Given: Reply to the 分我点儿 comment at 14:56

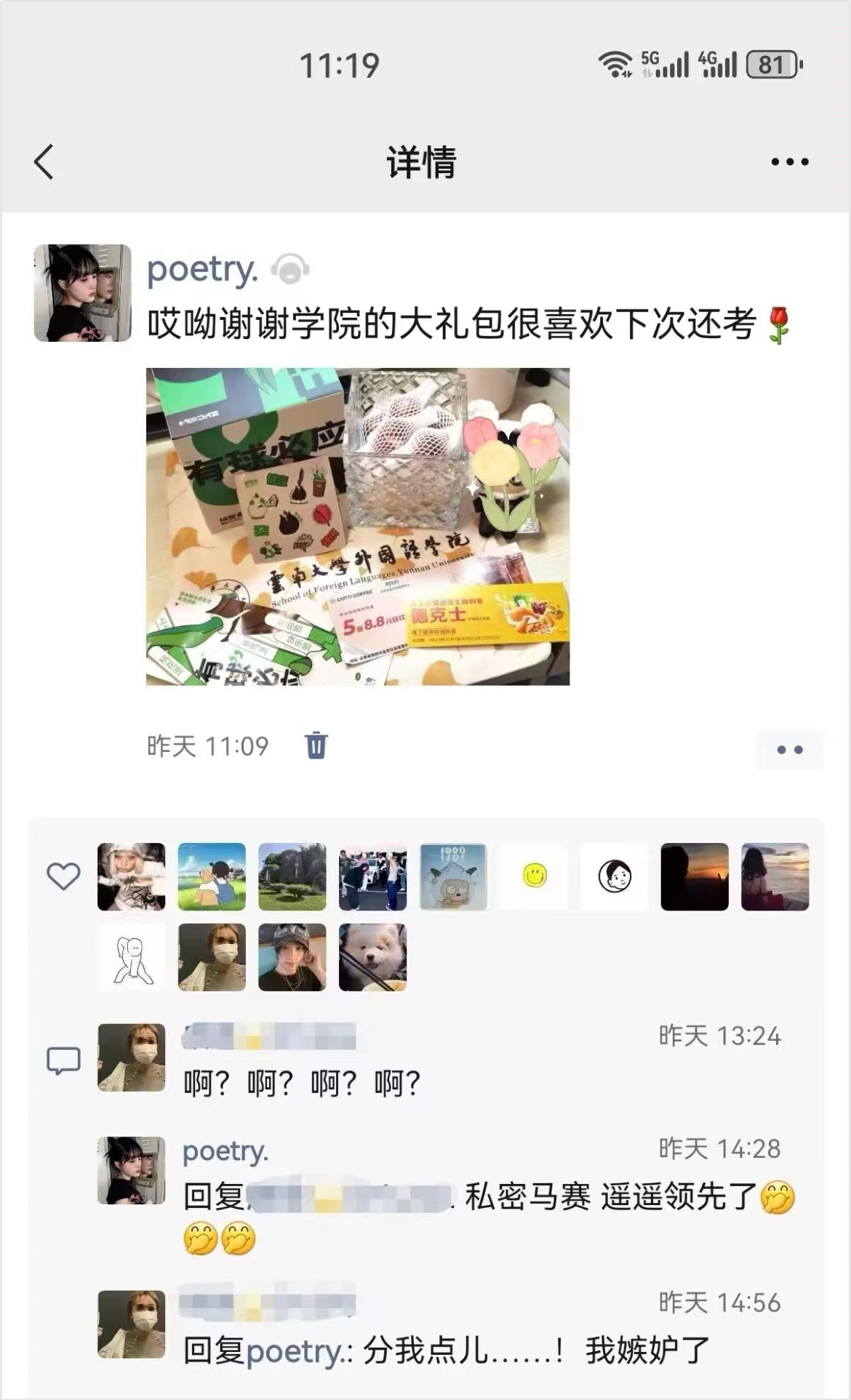Looking at the screenshot, I should pos(445,1351).
